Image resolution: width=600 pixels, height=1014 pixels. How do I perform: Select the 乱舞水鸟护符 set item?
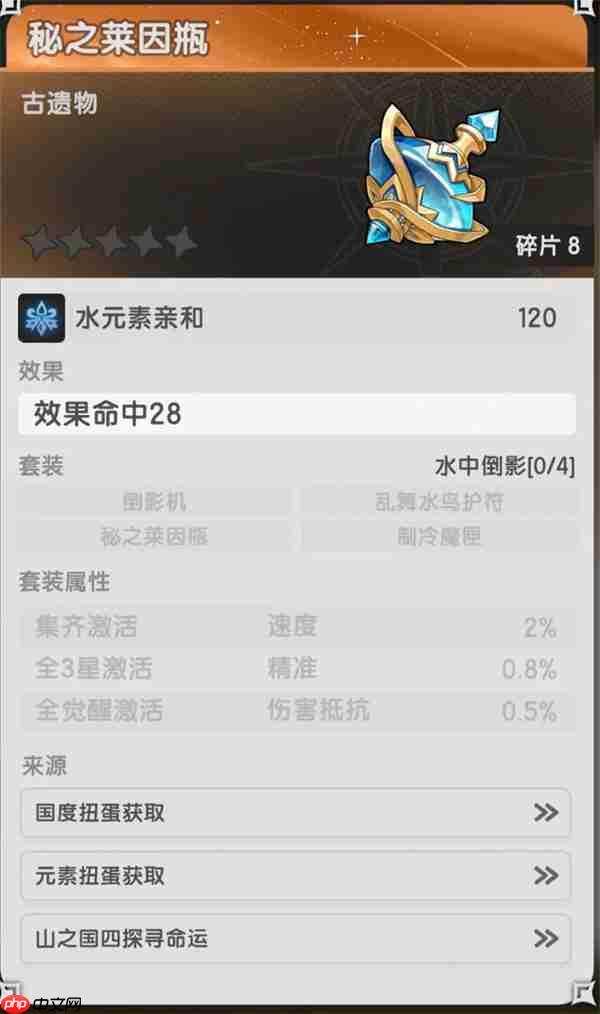(x=439, y=501)
